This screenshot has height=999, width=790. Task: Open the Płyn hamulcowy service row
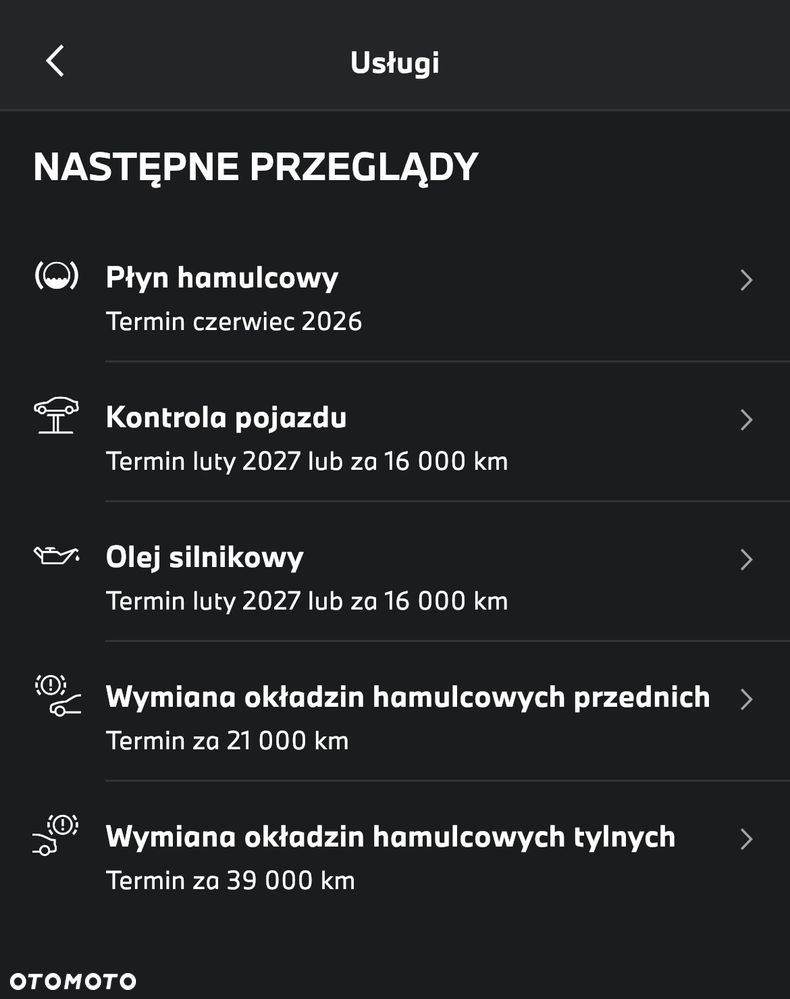[x=394, y=297]
